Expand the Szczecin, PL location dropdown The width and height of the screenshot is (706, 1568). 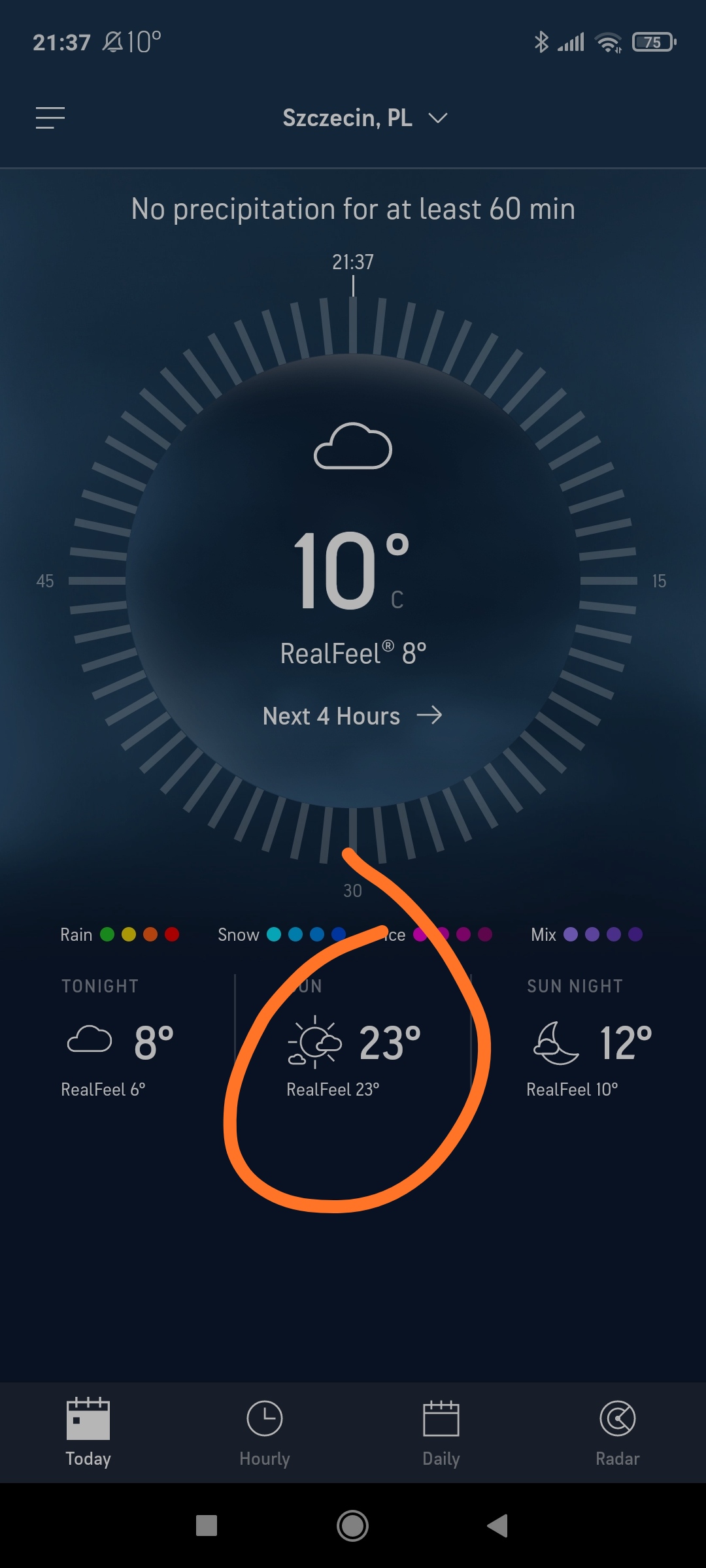click(x=365, y=118)
